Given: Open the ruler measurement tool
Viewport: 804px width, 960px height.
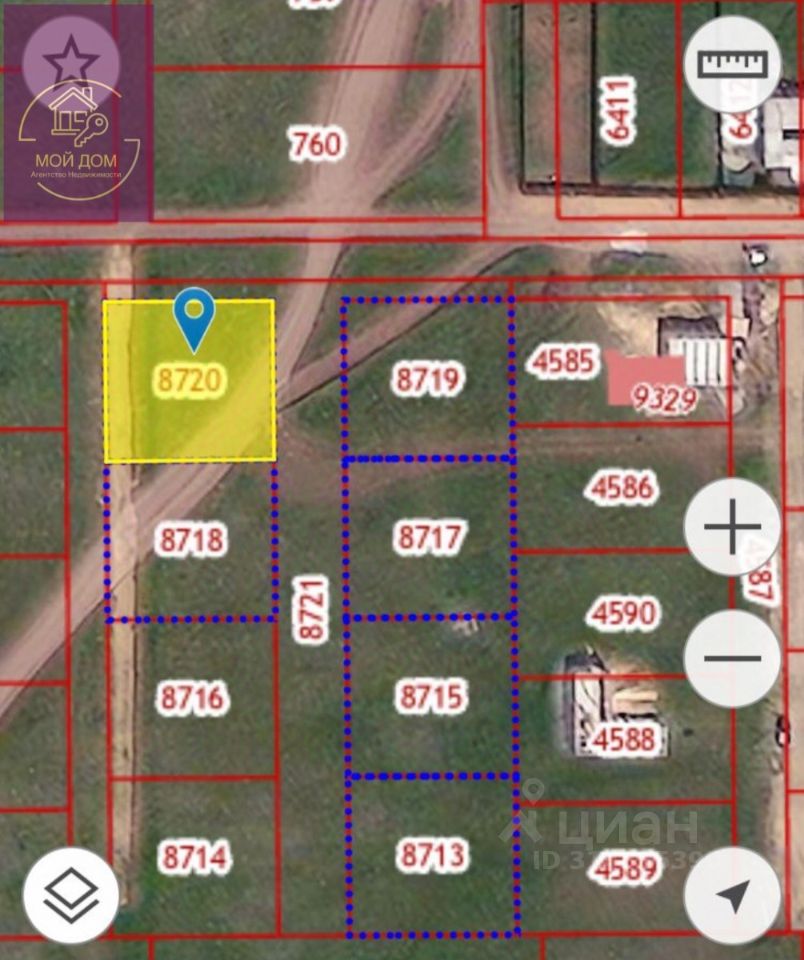Looking at the screenshot, I should (732, 63).
